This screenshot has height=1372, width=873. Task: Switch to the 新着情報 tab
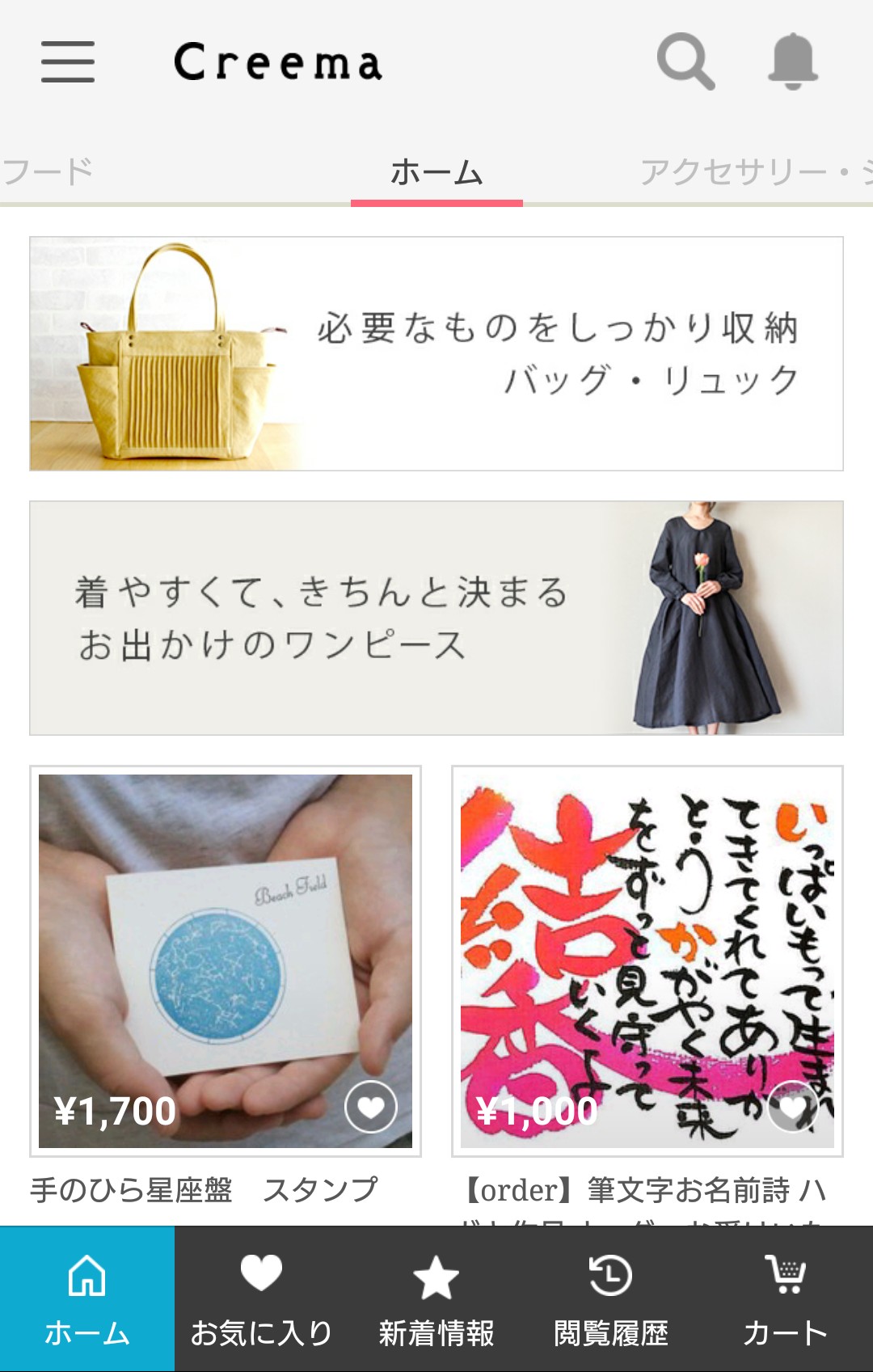(x=436, y=1299)
